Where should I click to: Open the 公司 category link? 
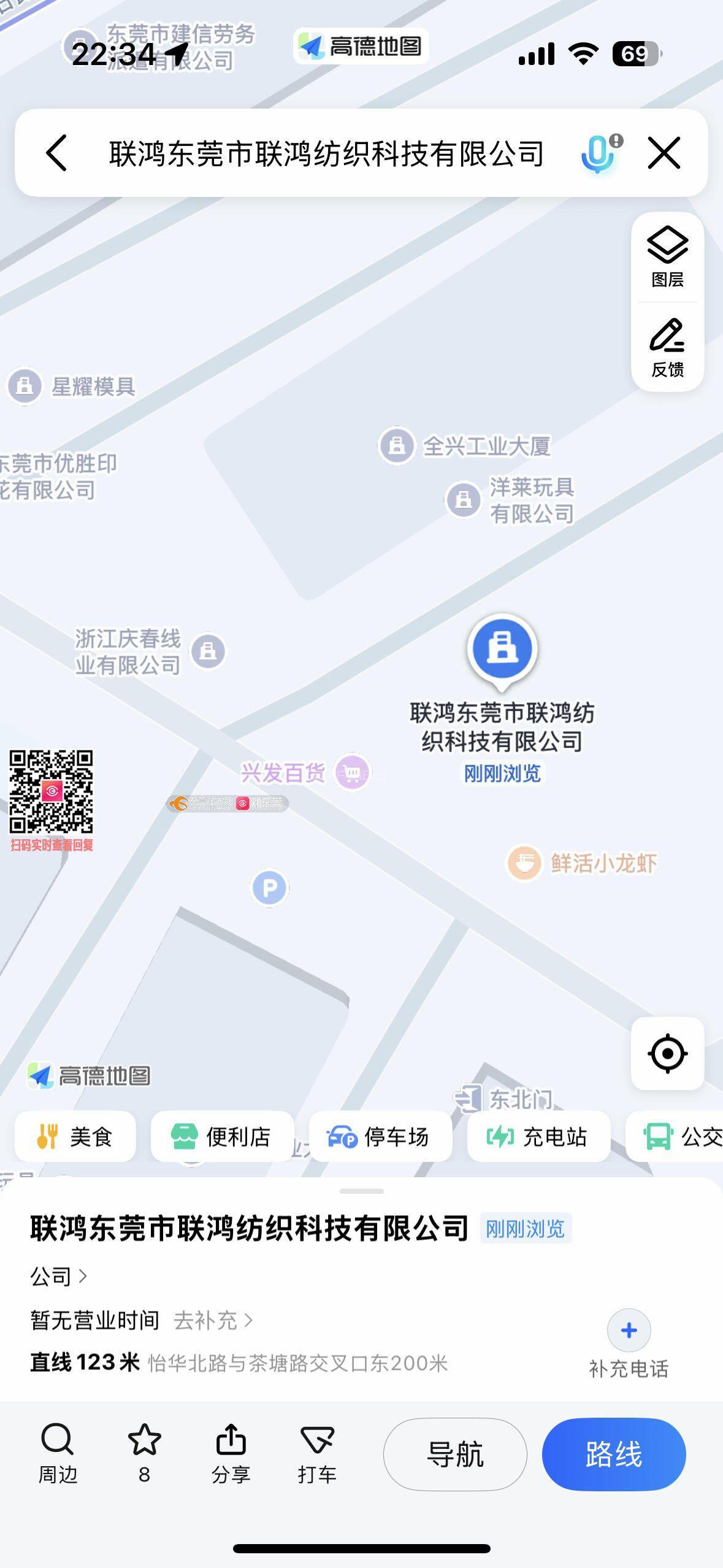tap(59, 1277)
